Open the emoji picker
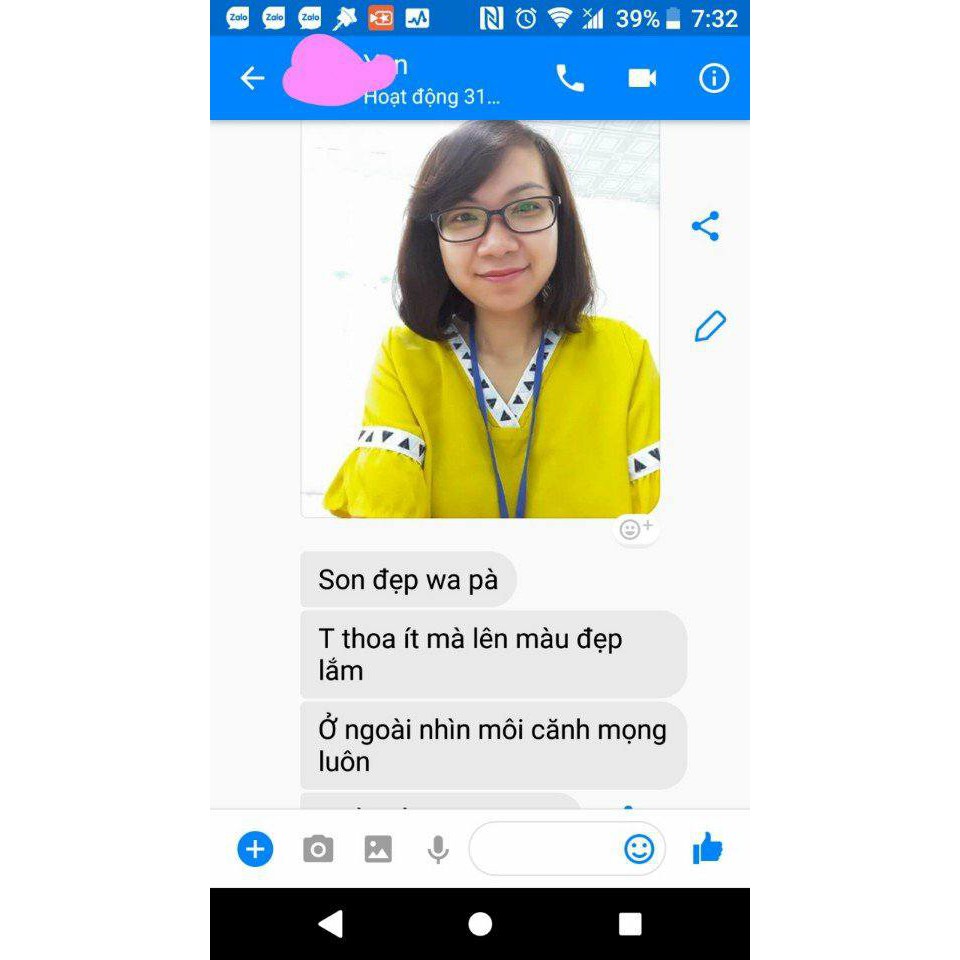Screen dimensions: 960x960 639,849
